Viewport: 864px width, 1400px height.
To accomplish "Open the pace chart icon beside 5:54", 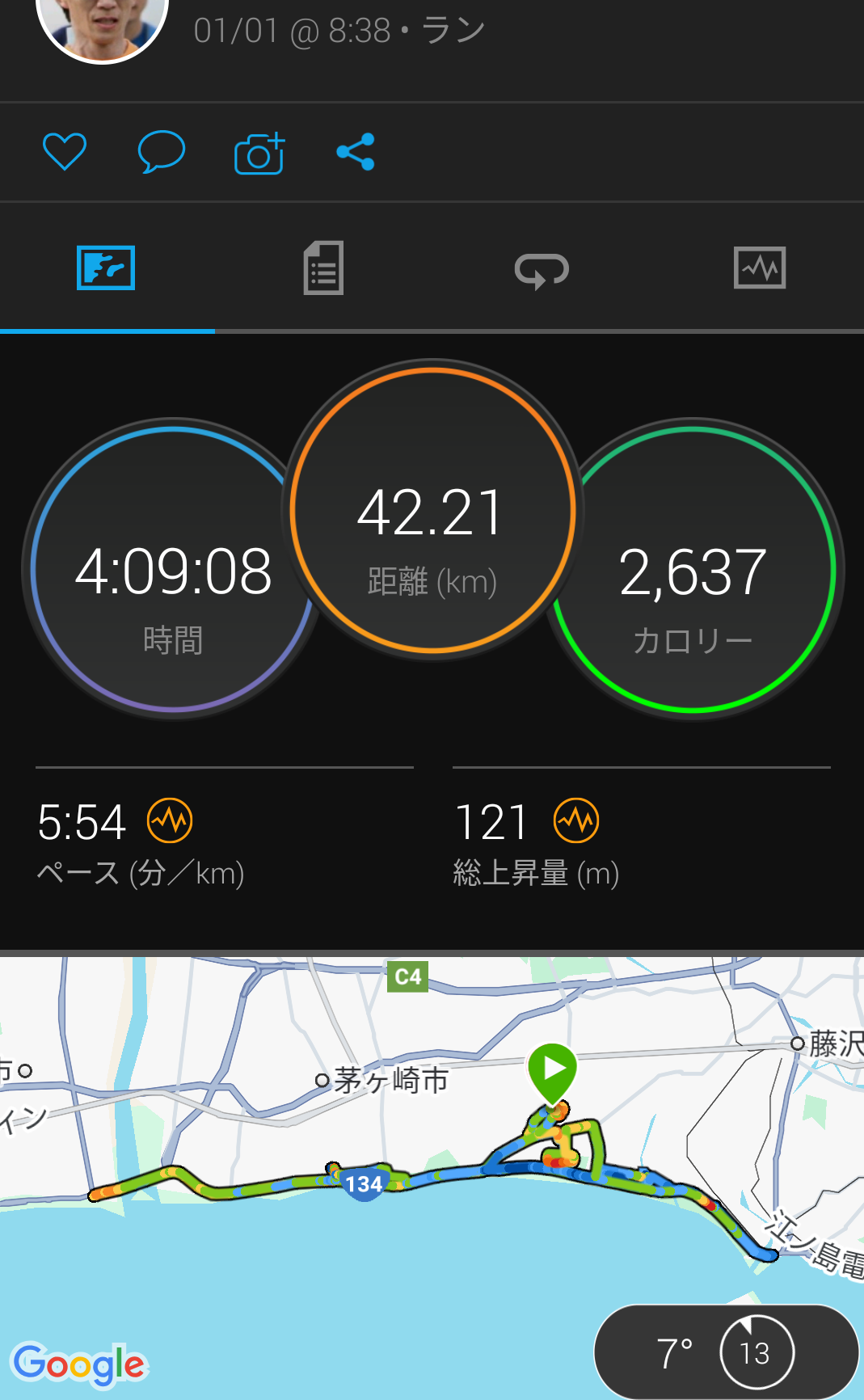I will pyautogui.click(x=170, y=821).
